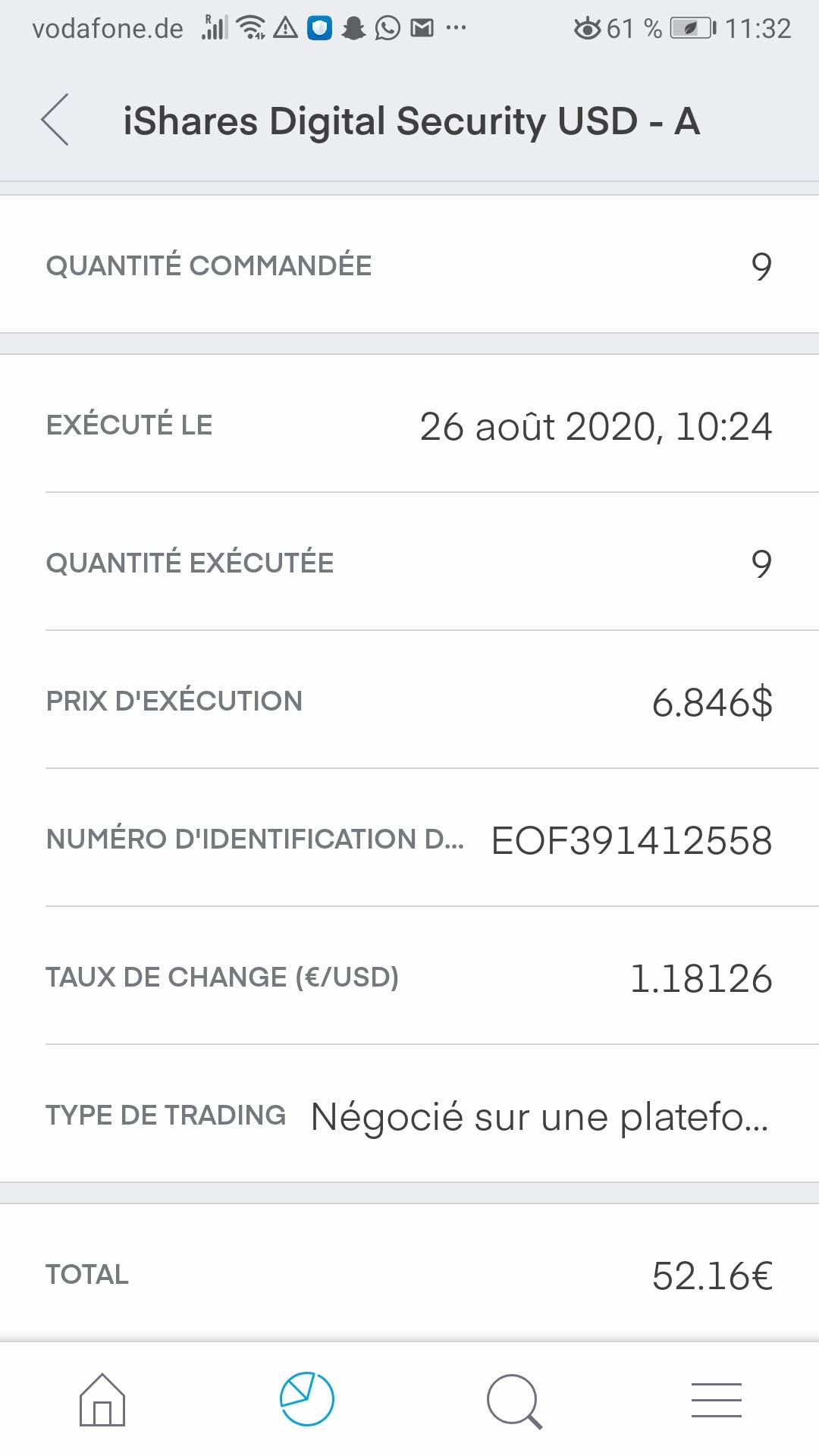
Task: Open the hamburger menu tab
Action: 716,1400
